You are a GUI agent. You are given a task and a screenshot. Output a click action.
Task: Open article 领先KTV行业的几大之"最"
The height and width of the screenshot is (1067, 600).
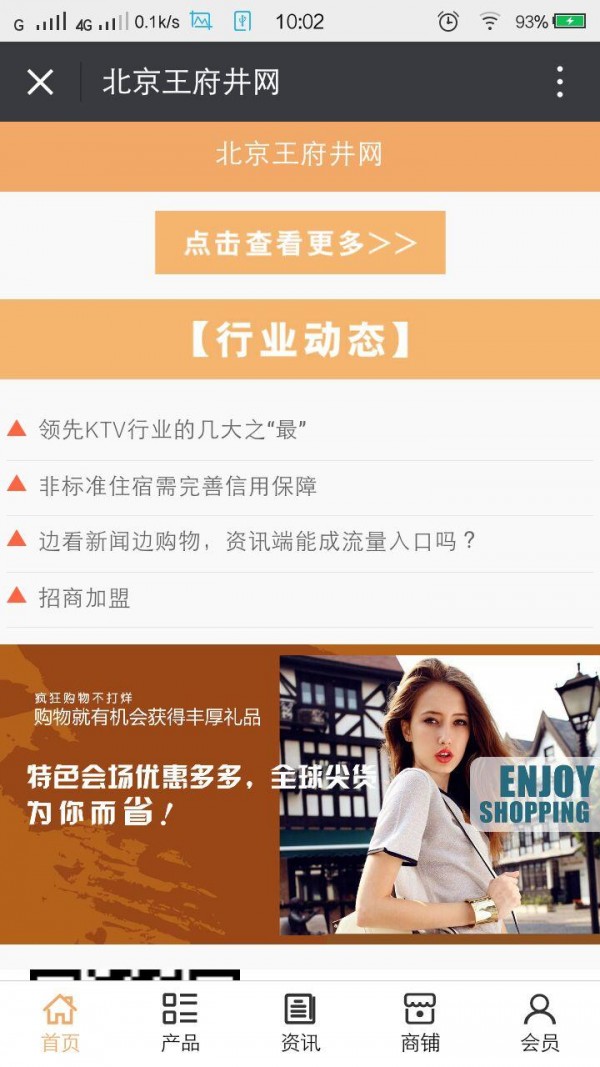[172, 430]
